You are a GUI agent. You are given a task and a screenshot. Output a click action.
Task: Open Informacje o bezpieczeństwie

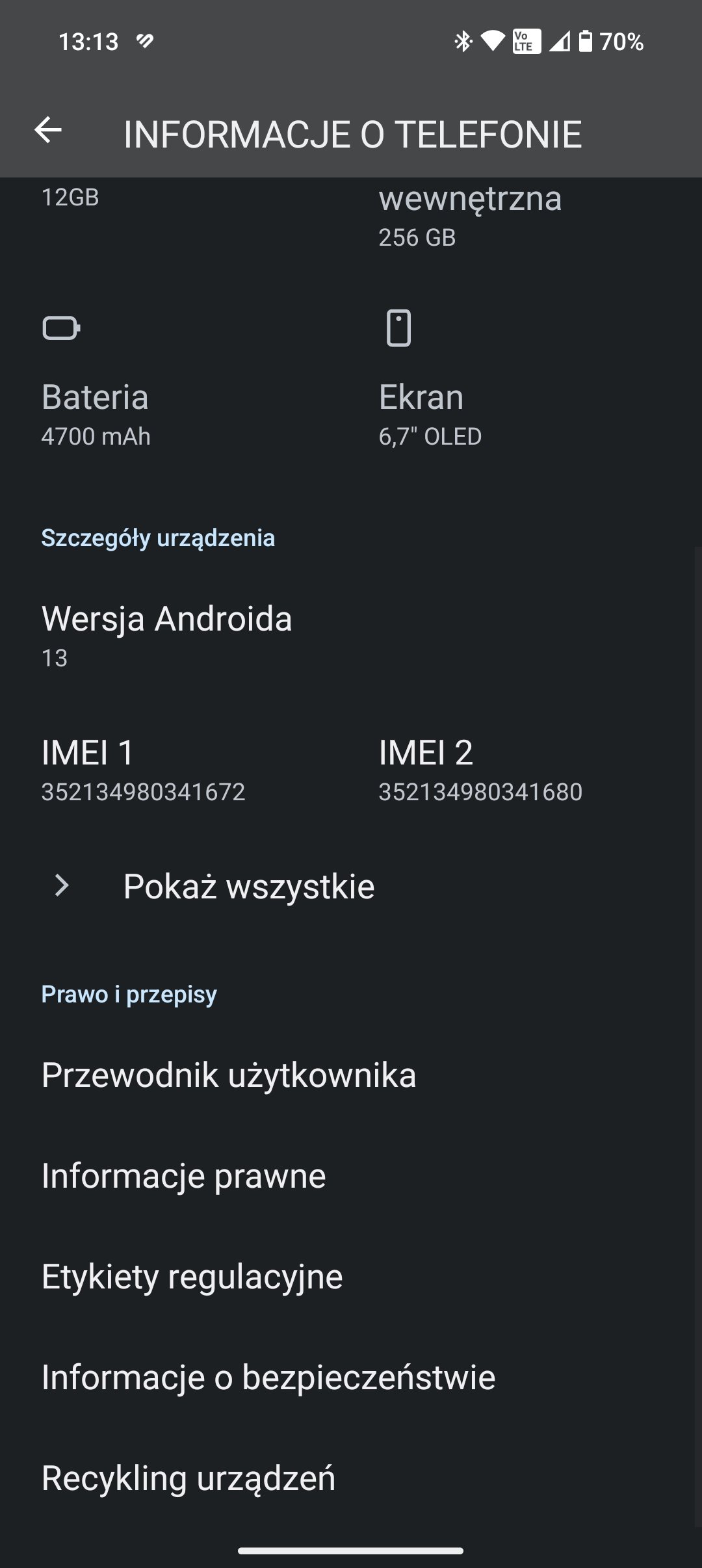[x=351, y=1377]
